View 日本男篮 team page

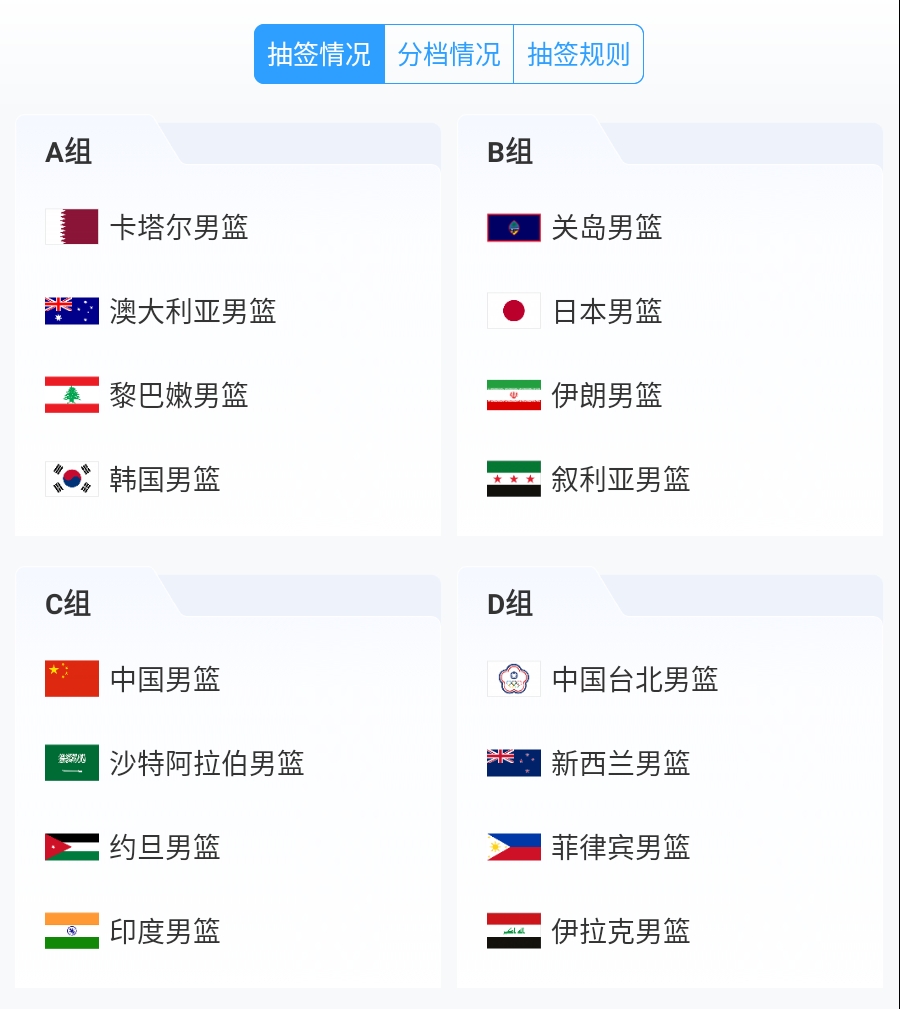[606, 311]
